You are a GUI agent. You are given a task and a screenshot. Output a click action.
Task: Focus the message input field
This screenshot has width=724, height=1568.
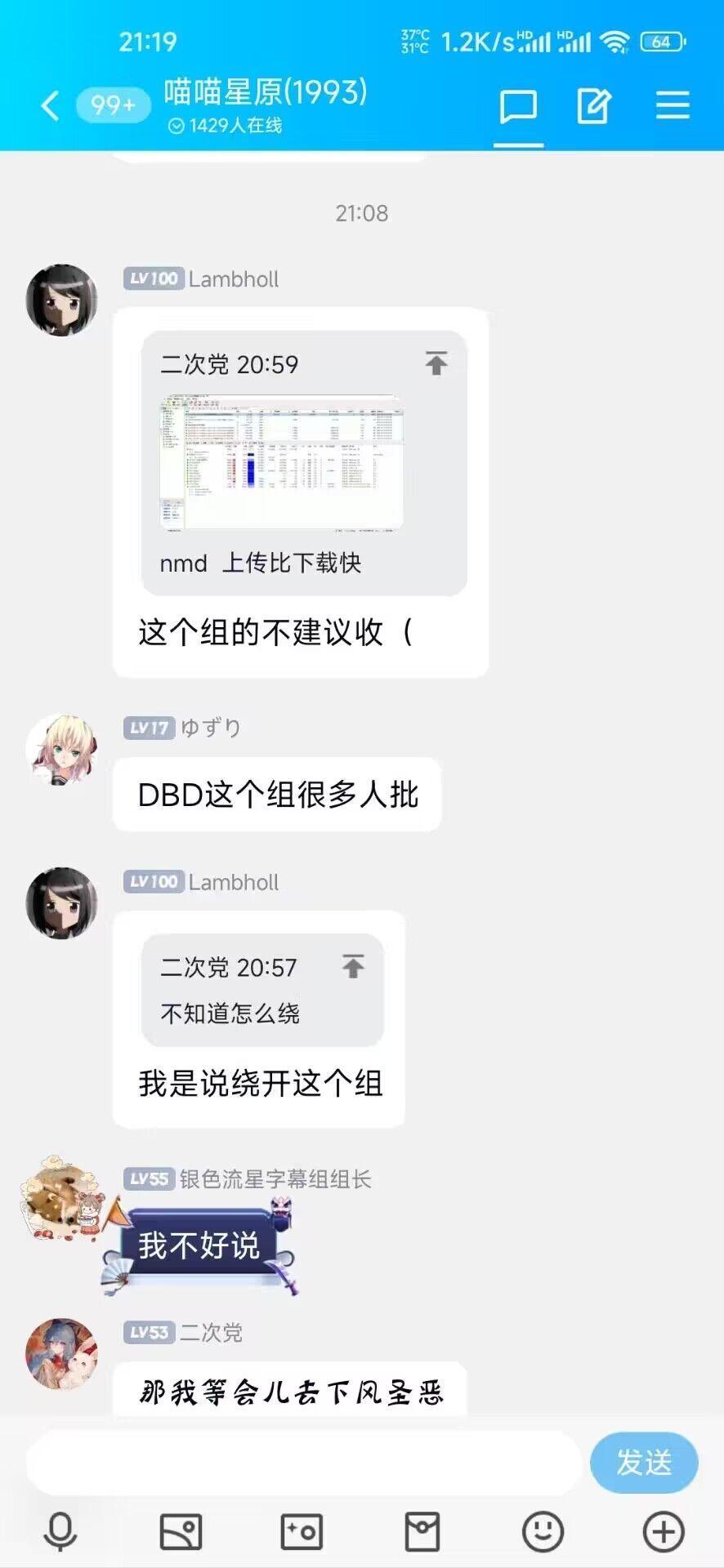pyautogui.click(x=302, y=1463)
